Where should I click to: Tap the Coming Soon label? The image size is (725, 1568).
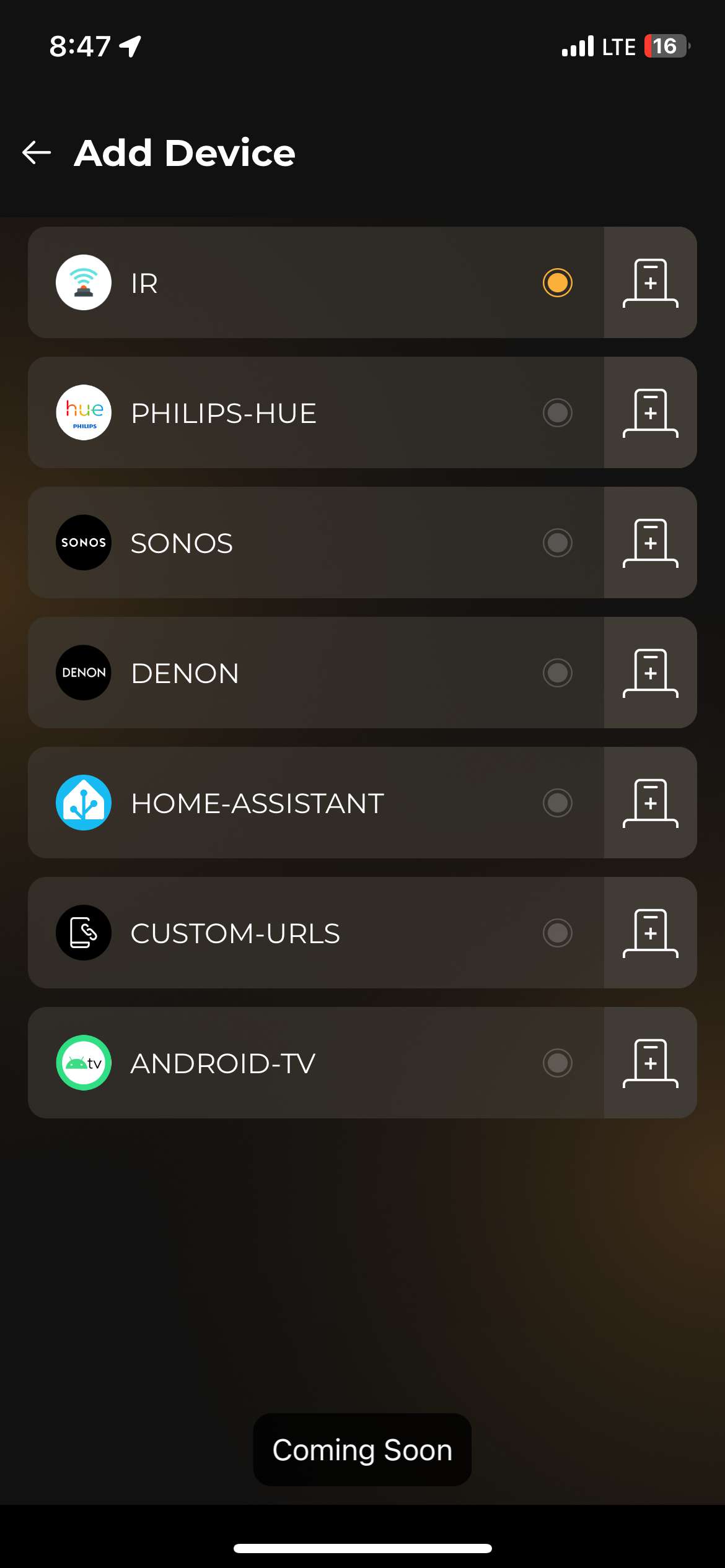coord(362,1449)
